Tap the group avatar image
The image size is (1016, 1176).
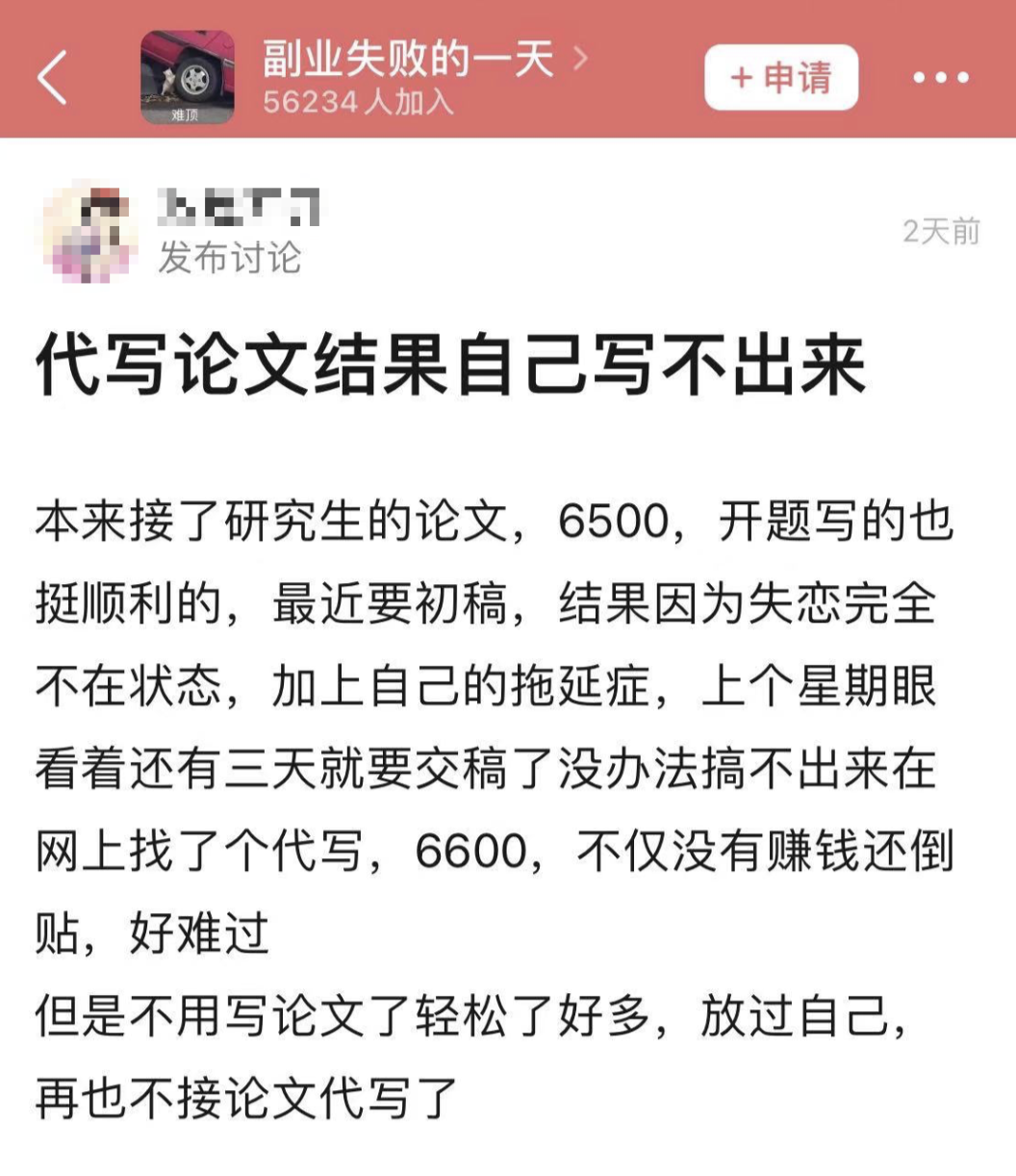[x=187, y=77]
